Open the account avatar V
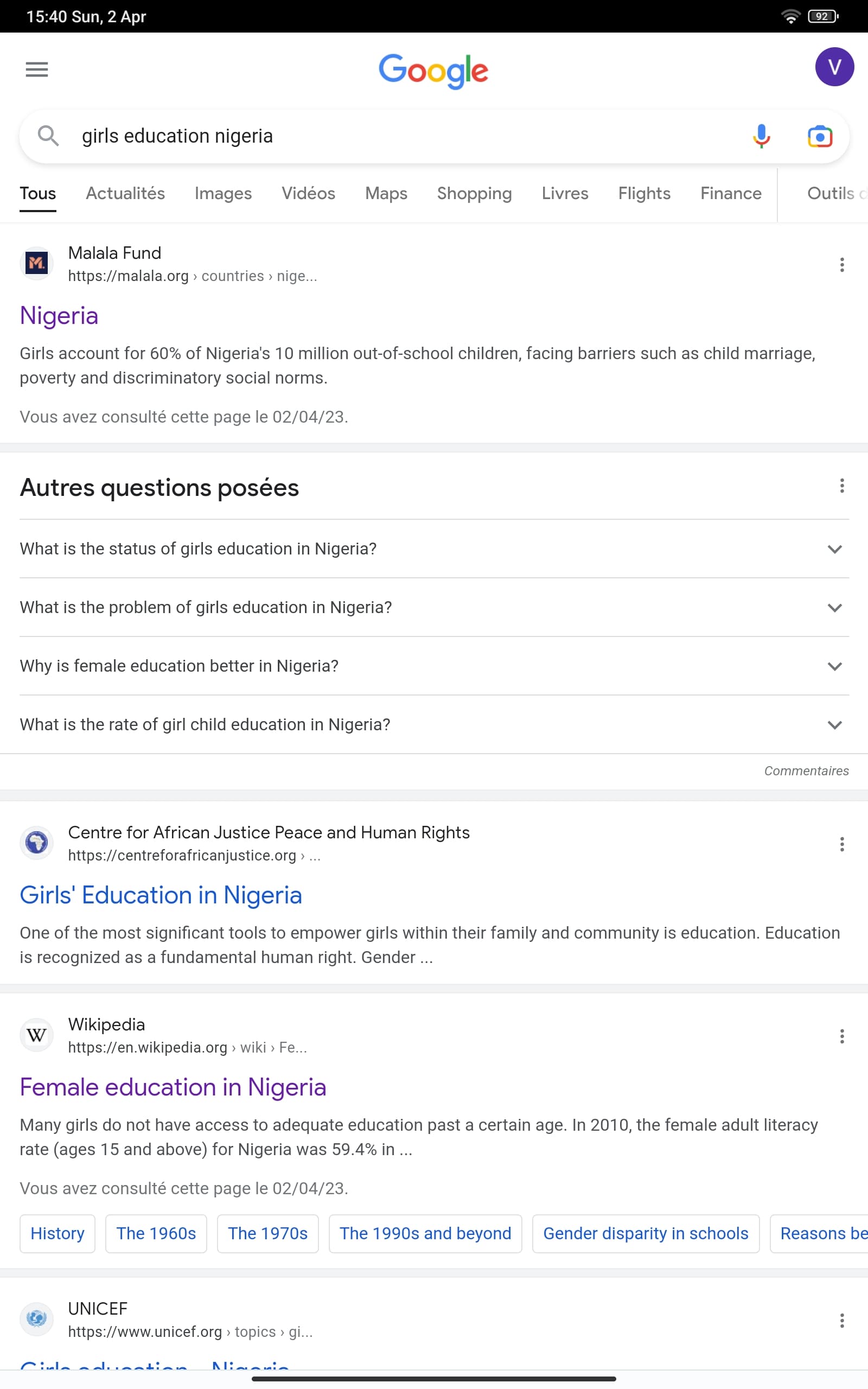Screen dimensions: 868x1389 (x=834, y=67)
